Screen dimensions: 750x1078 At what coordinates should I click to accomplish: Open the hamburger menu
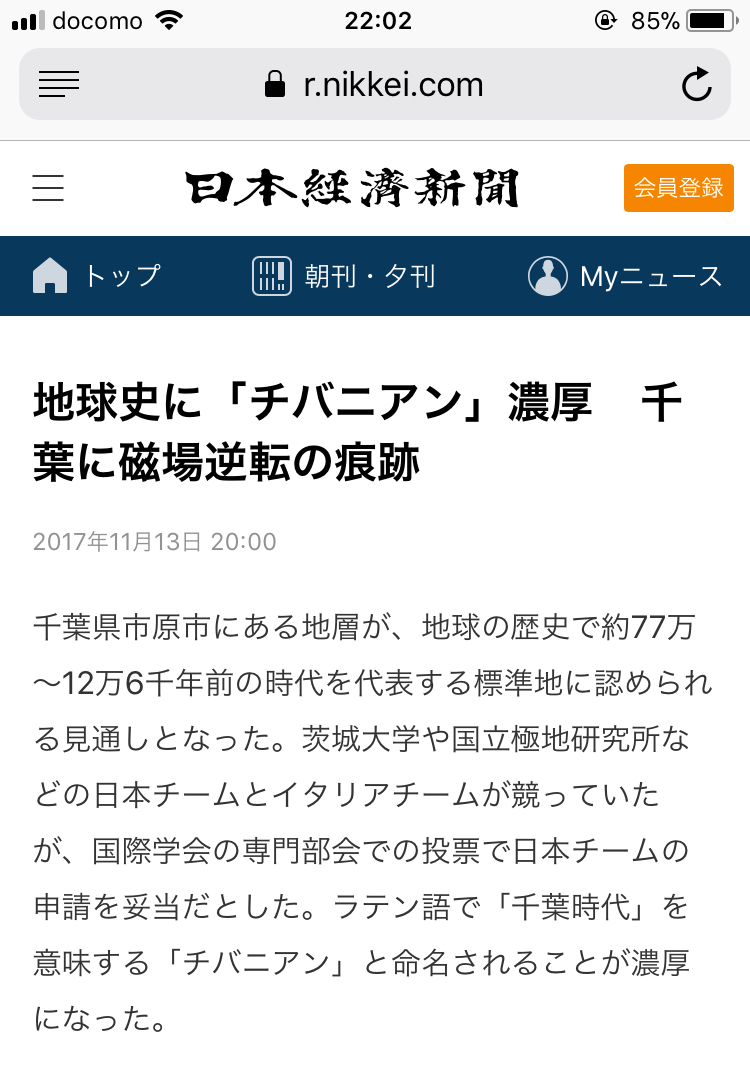point(48,188)
